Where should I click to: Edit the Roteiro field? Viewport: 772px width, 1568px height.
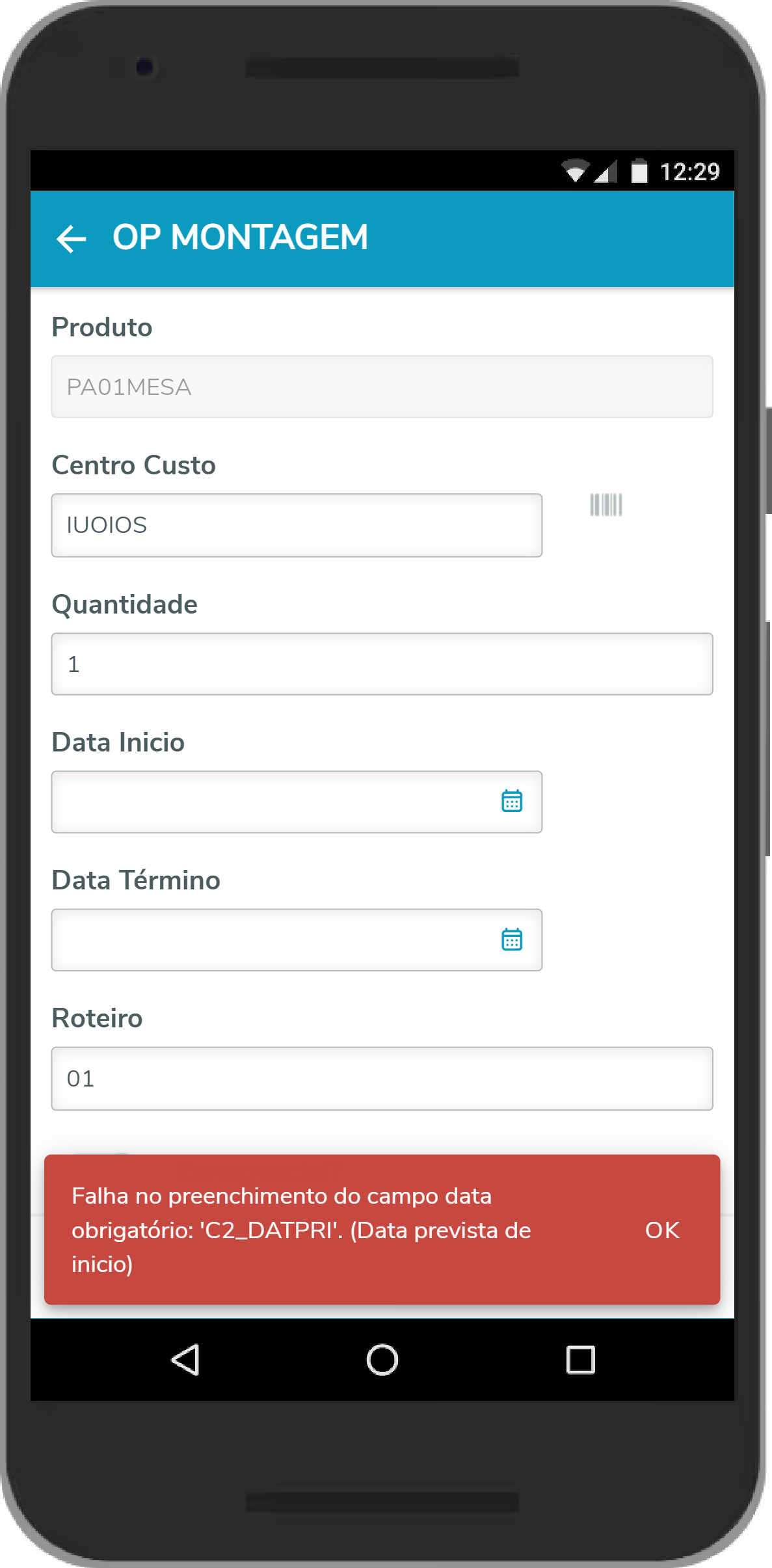382,1078
